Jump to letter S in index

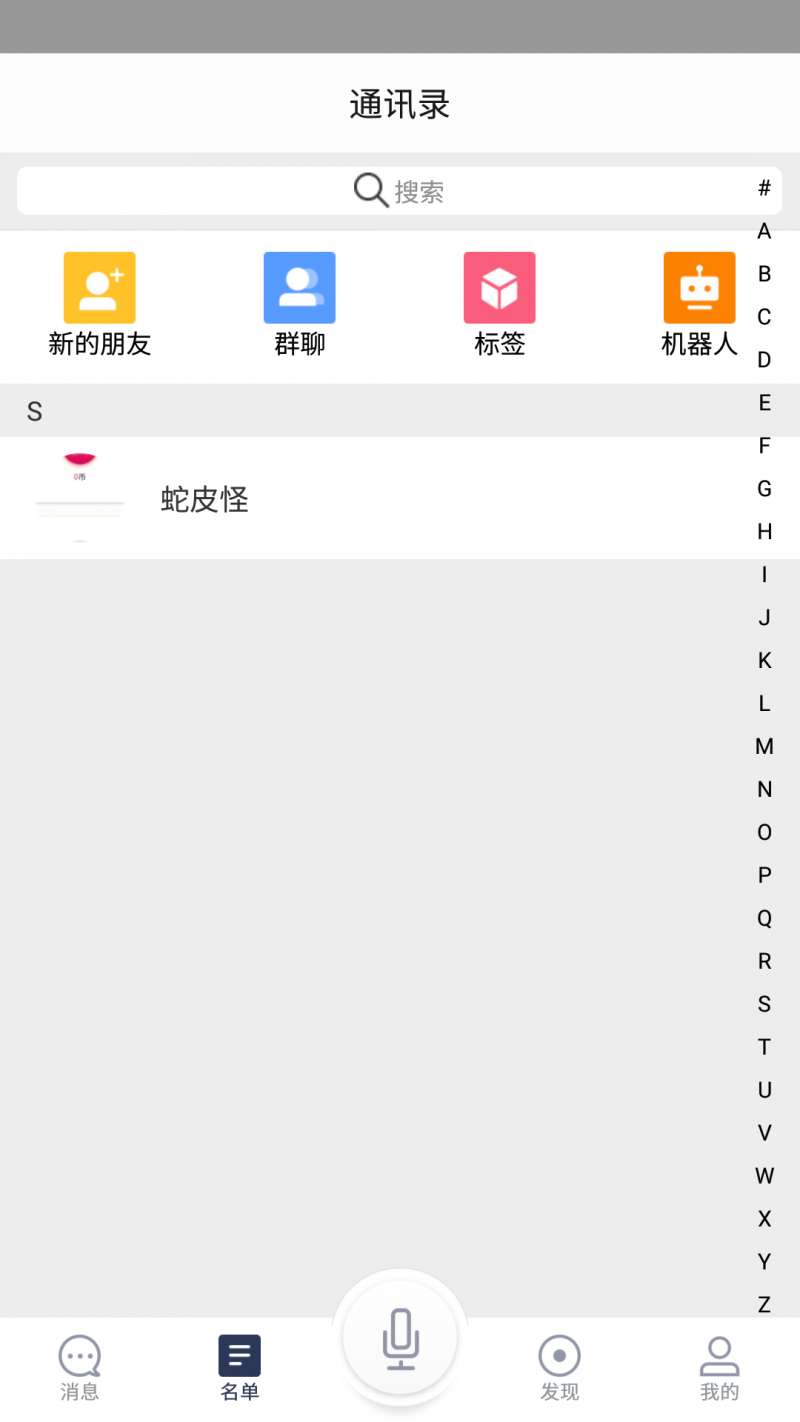764,1004
